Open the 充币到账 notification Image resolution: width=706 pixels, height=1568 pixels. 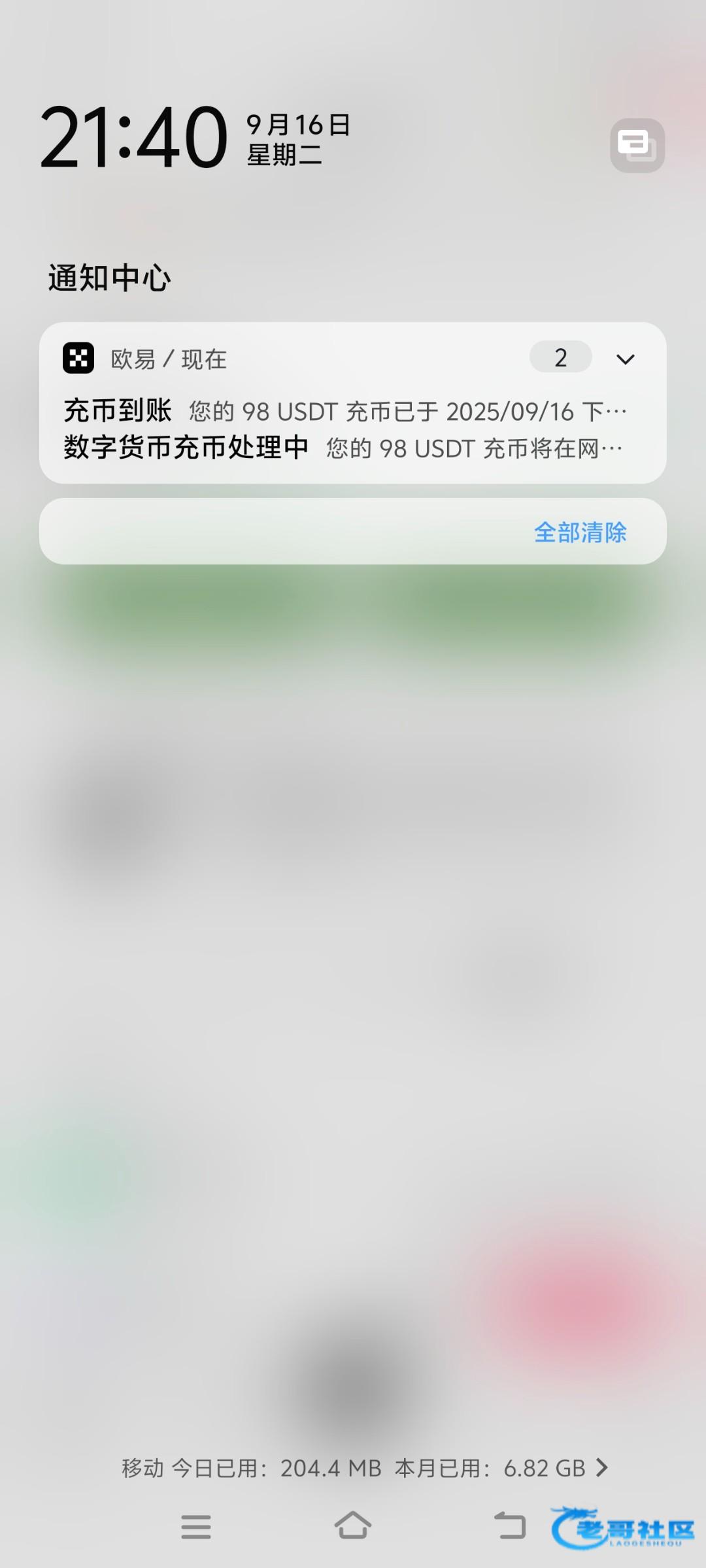[x=345, y=412]
